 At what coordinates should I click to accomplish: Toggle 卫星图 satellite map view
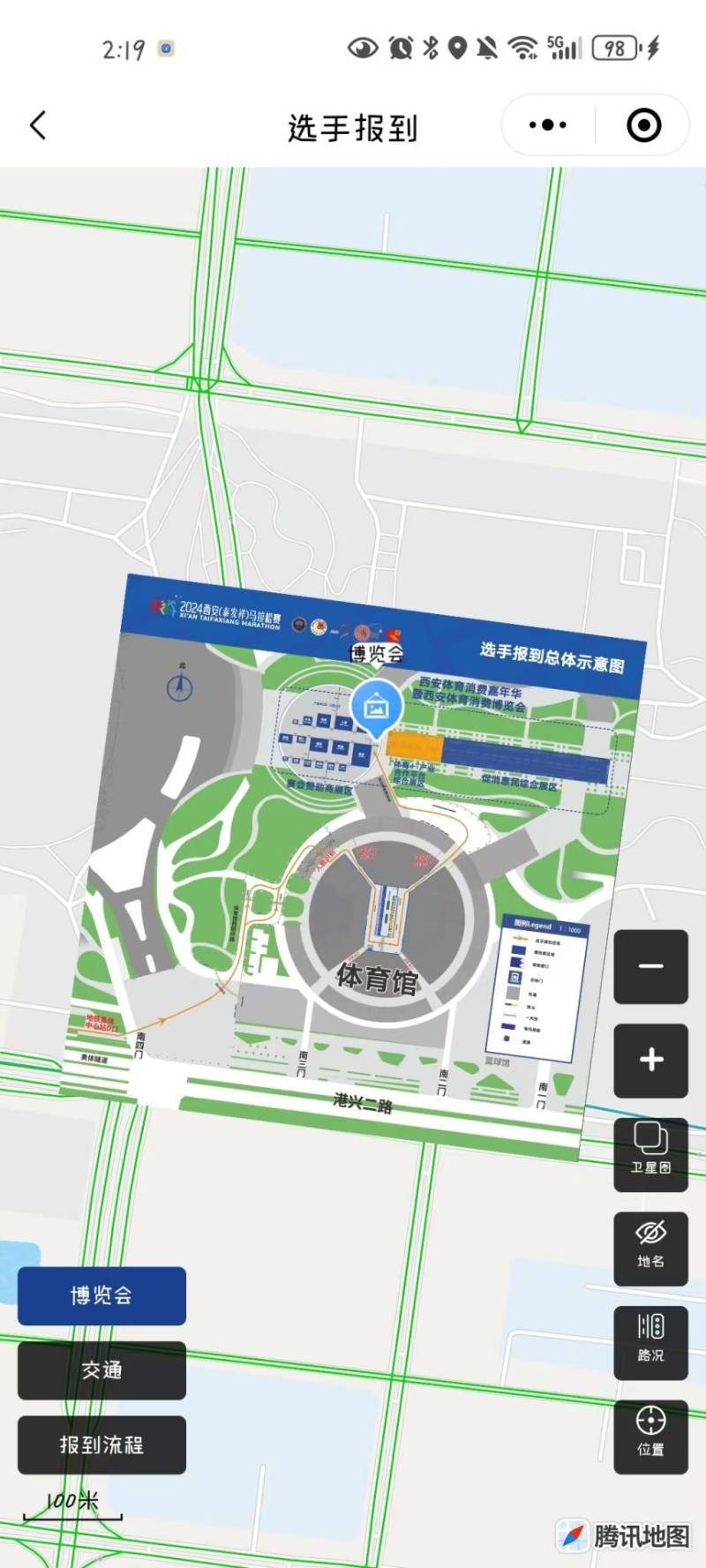650,1153
